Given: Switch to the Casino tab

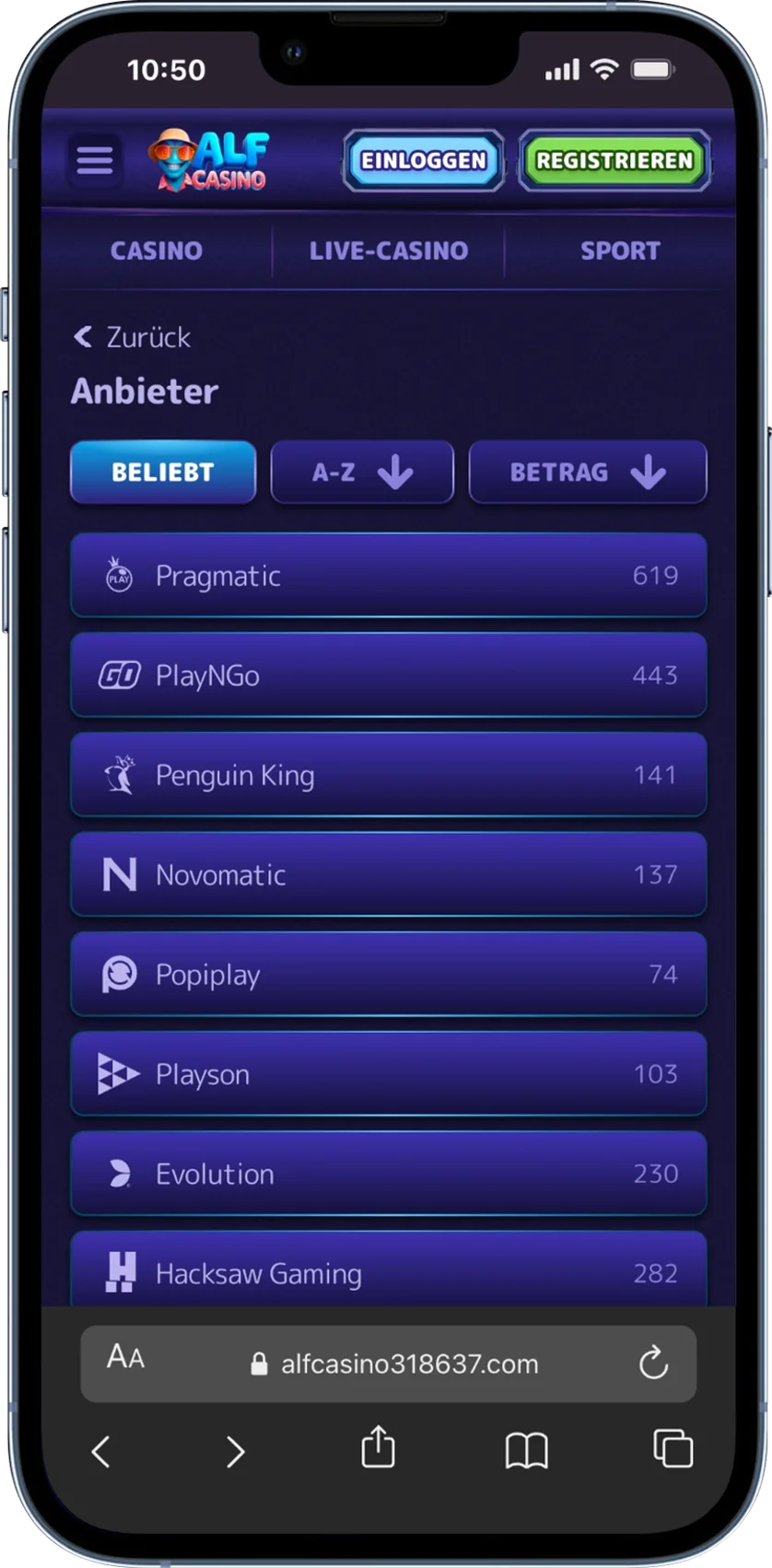Looking at the screenshot, I should point(157,251).
